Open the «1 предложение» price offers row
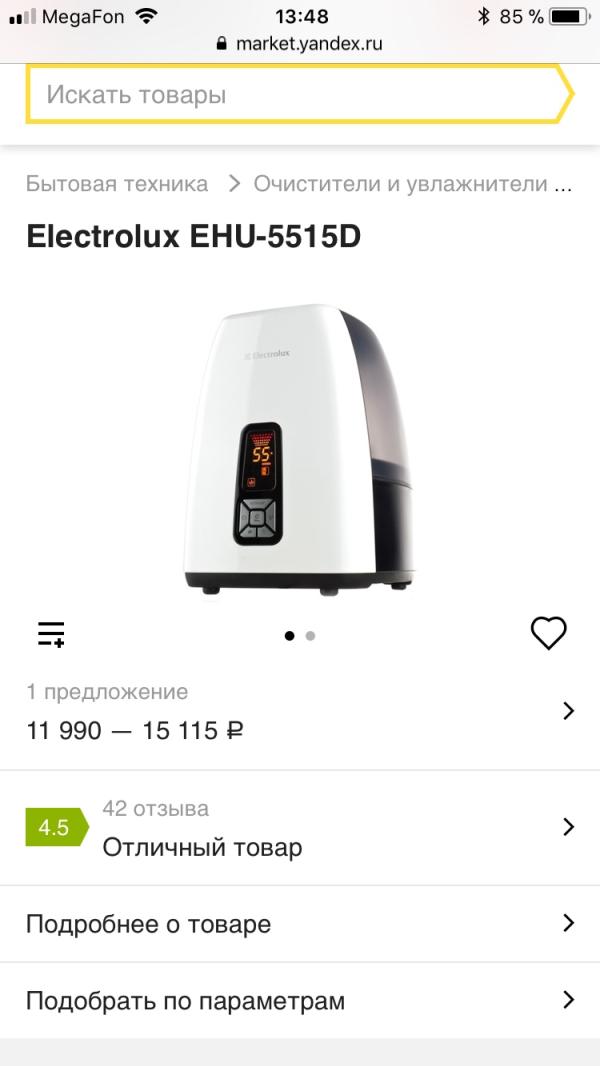Screen dimensions: 600x1066 300,712
